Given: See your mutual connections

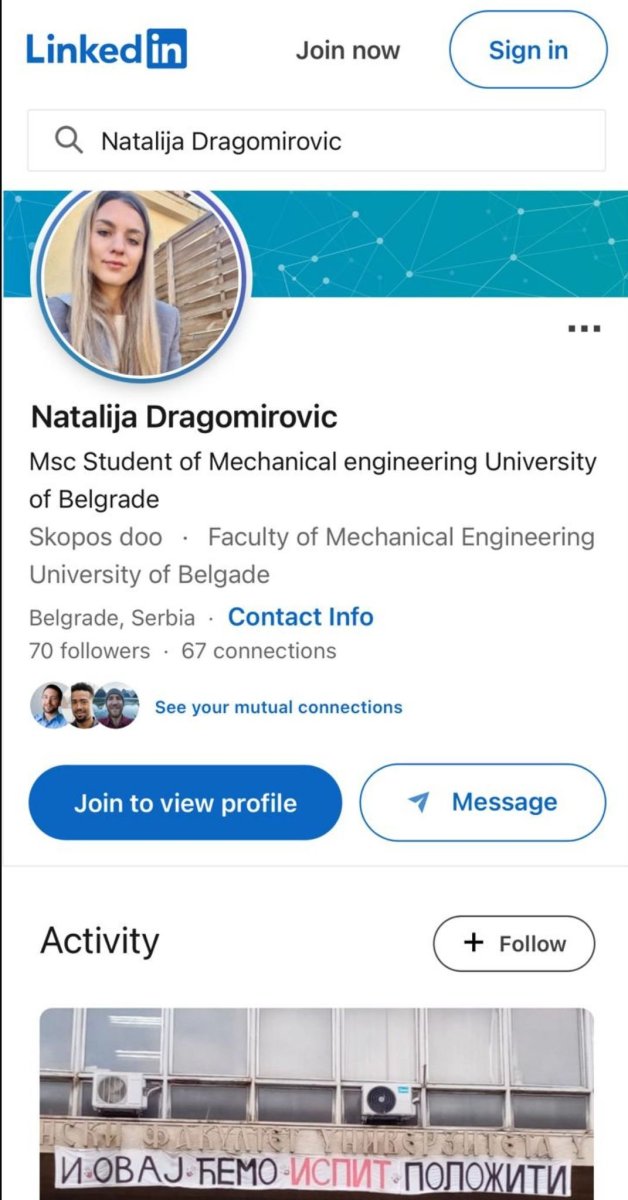Looking at the screenshot, I should coord(278,707).
